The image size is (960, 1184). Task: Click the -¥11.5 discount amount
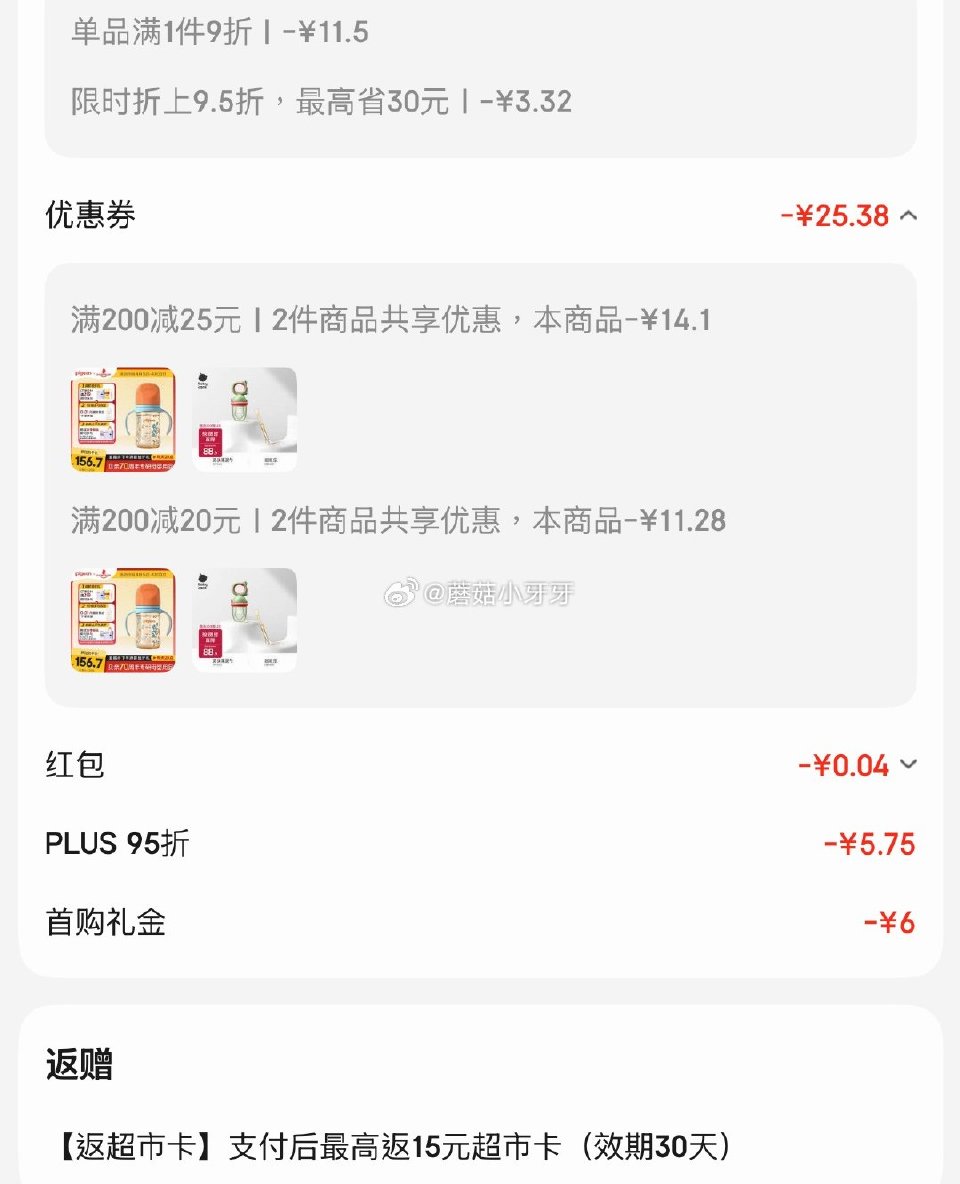(333, 33)
